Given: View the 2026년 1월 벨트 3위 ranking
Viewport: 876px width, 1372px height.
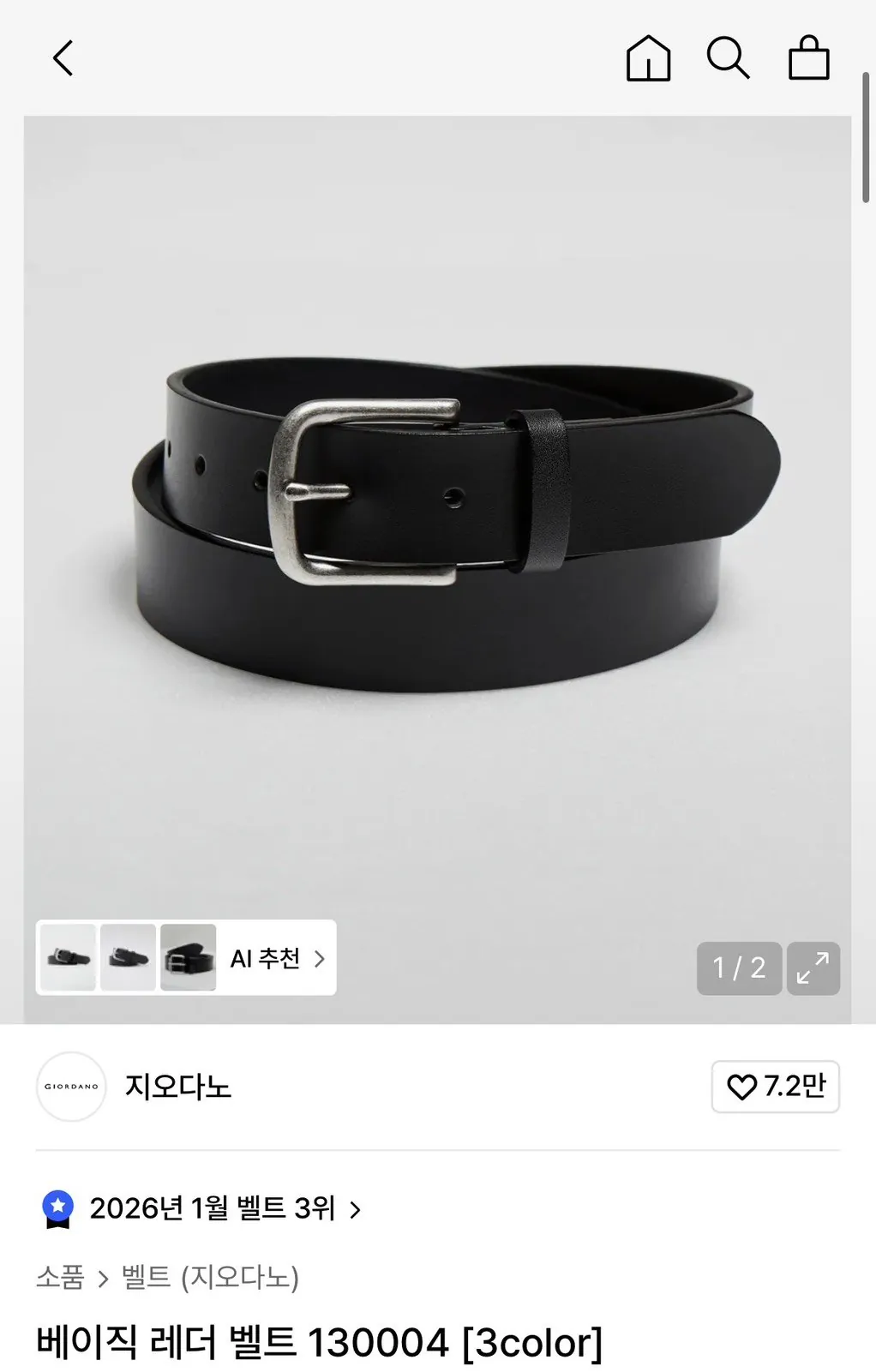Looking at the screenshot, I should point(213,1209).
